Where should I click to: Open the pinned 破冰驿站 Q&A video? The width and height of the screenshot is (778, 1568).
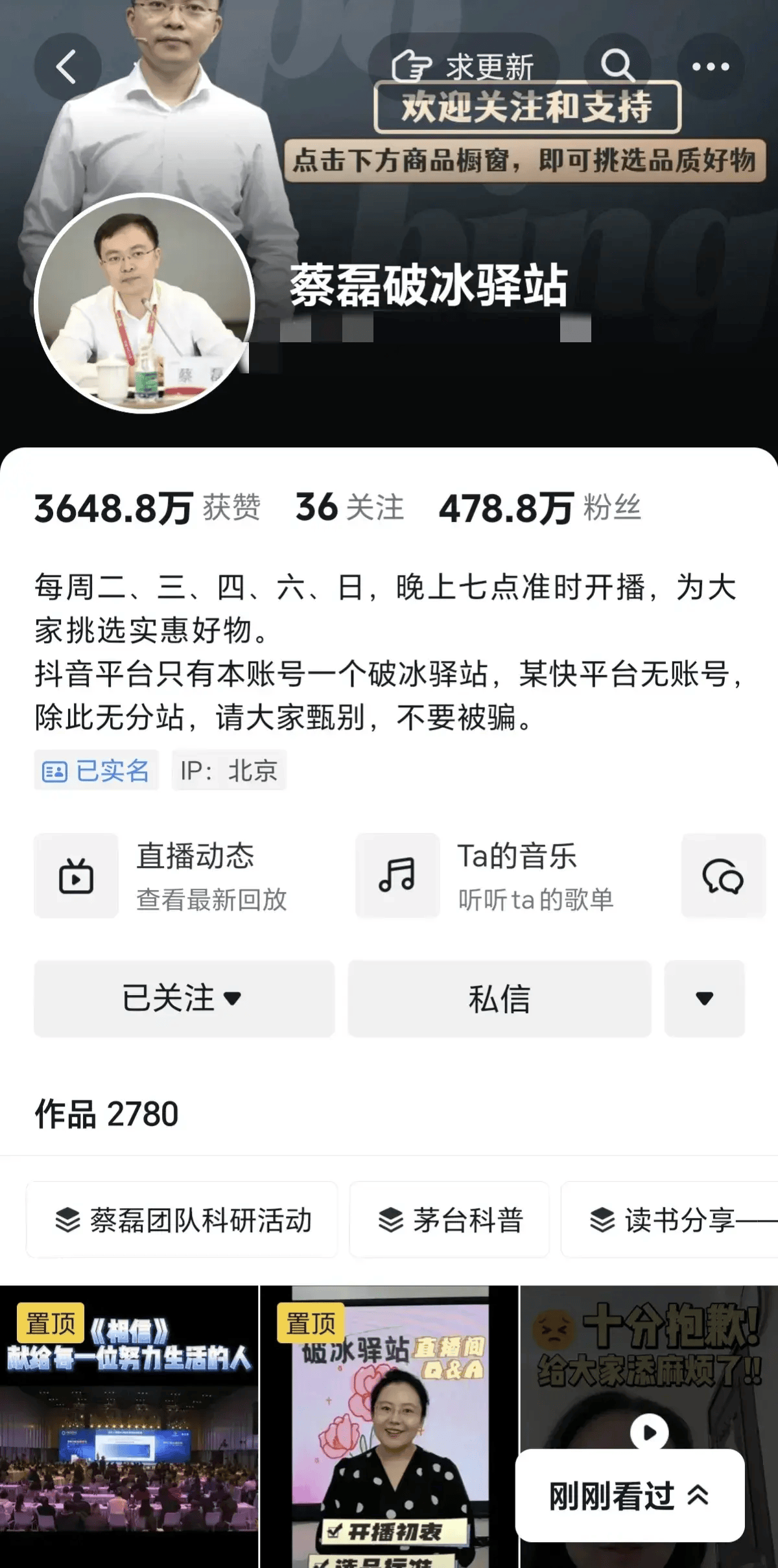(389, 1426)
